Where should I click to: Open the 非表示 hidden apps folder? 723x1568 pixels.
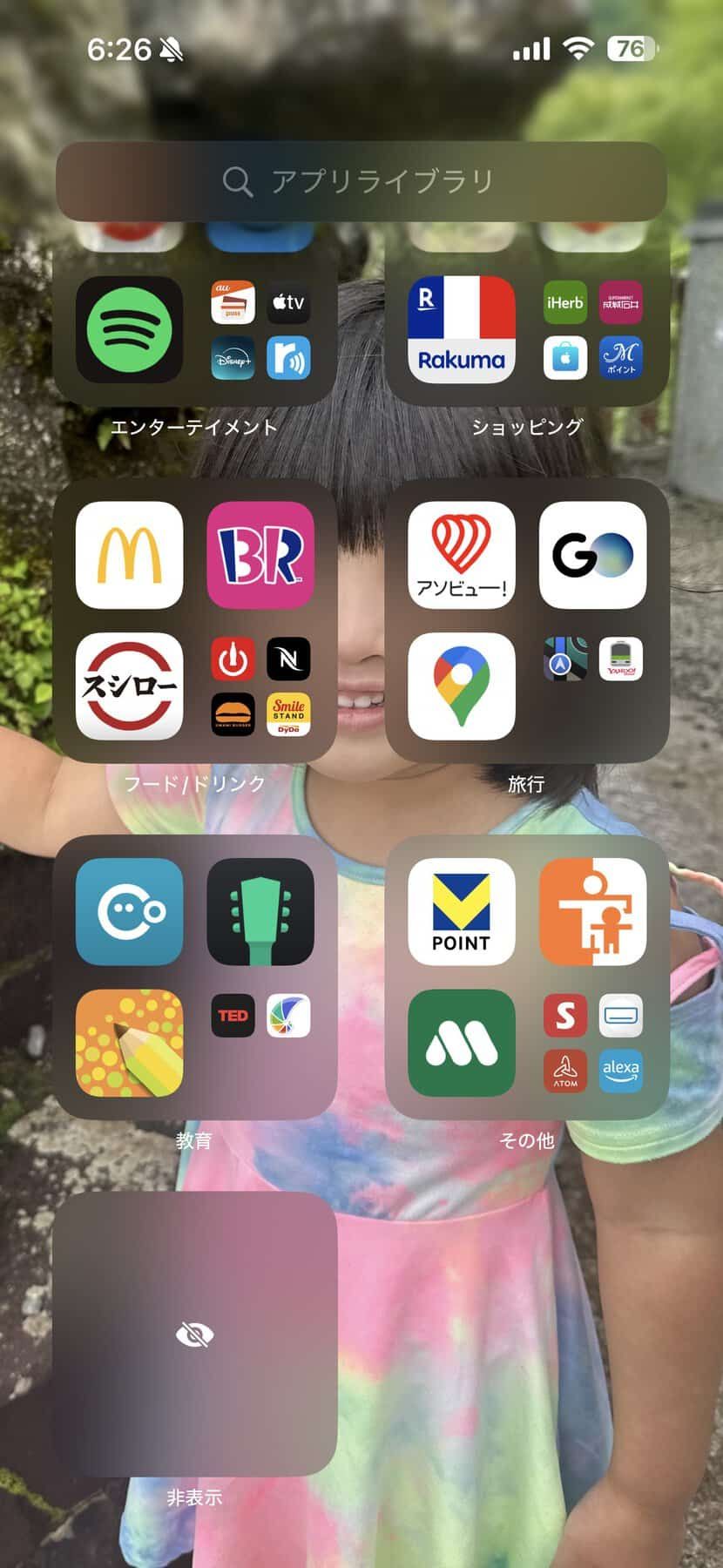(x=194, y=1334)
